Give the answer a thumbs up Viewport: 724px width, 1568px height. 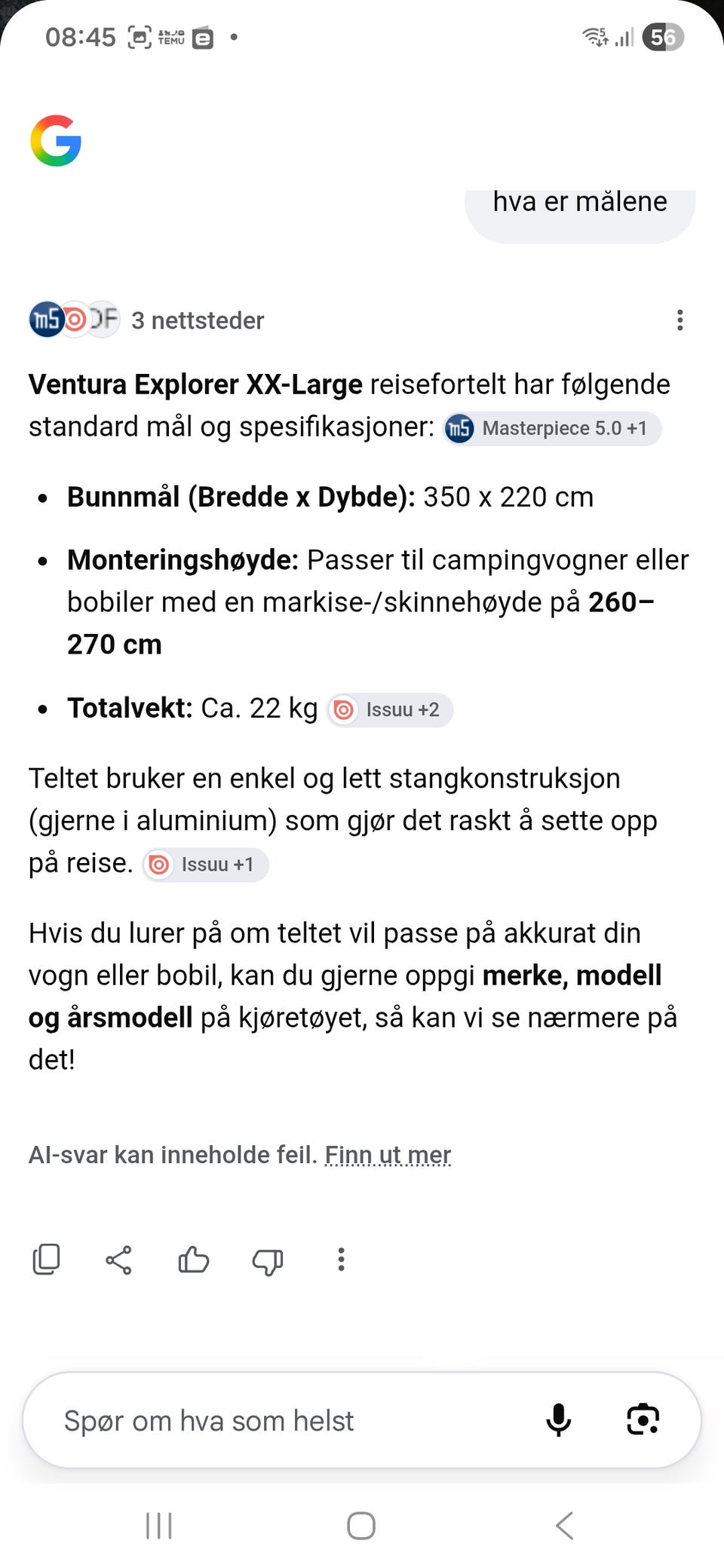(193, 1260)
